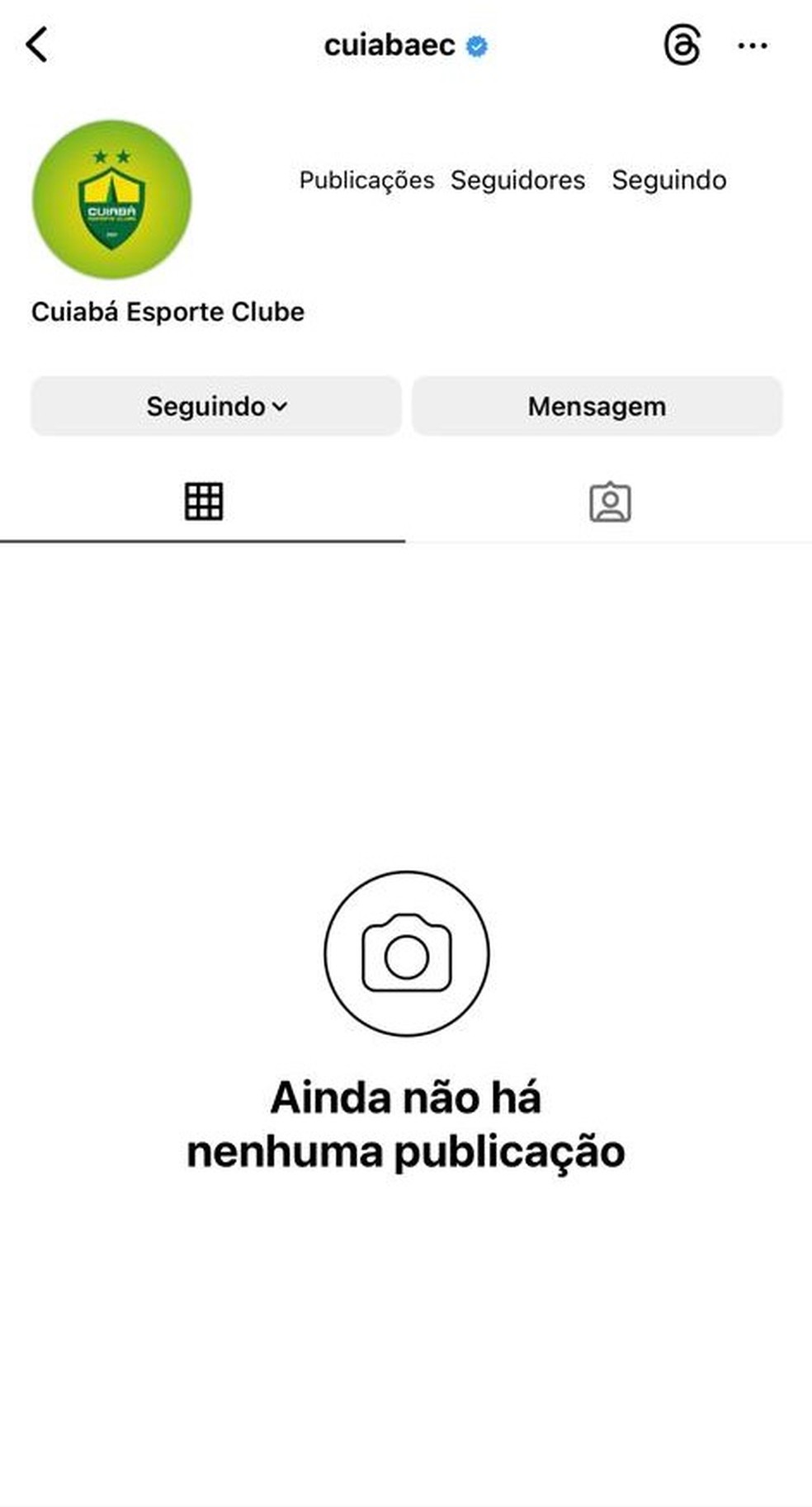Go back from the cuiabaec profile

pos(37,45)
